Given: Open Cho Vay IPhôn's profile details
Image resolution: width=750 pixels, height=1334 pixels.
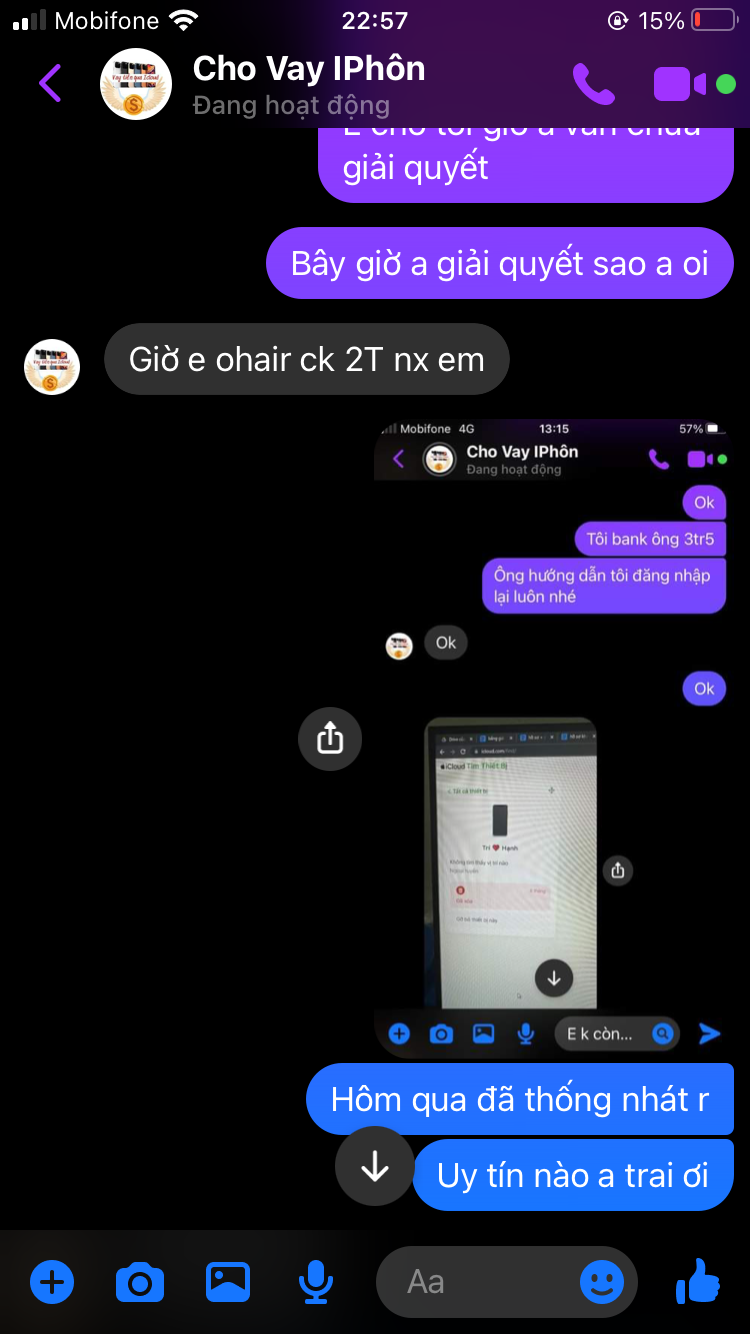Looking at the screenshot, I should point(308,84).
